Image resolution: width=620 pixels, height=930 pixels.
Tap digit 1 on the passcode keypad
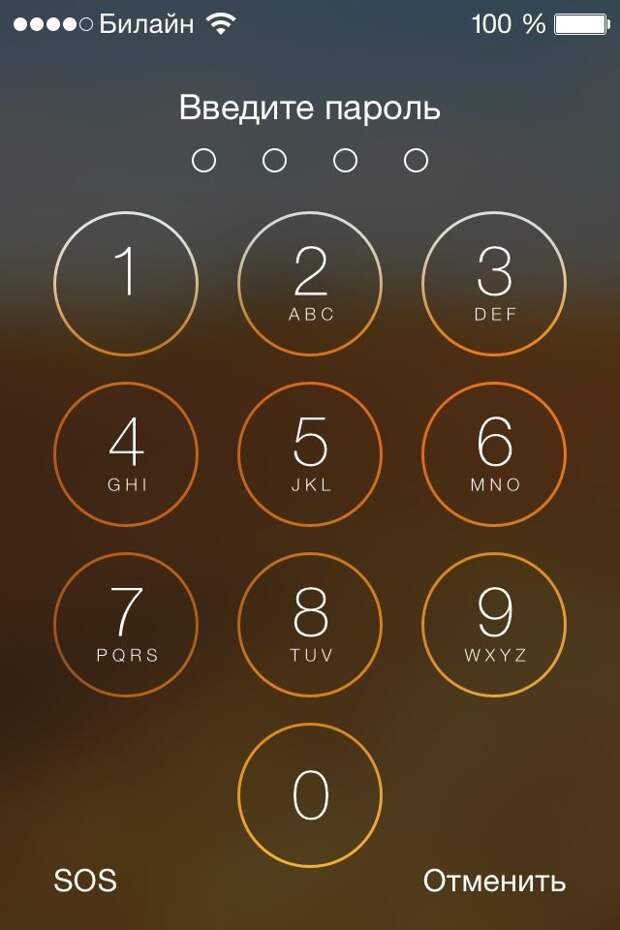point(126,284)
